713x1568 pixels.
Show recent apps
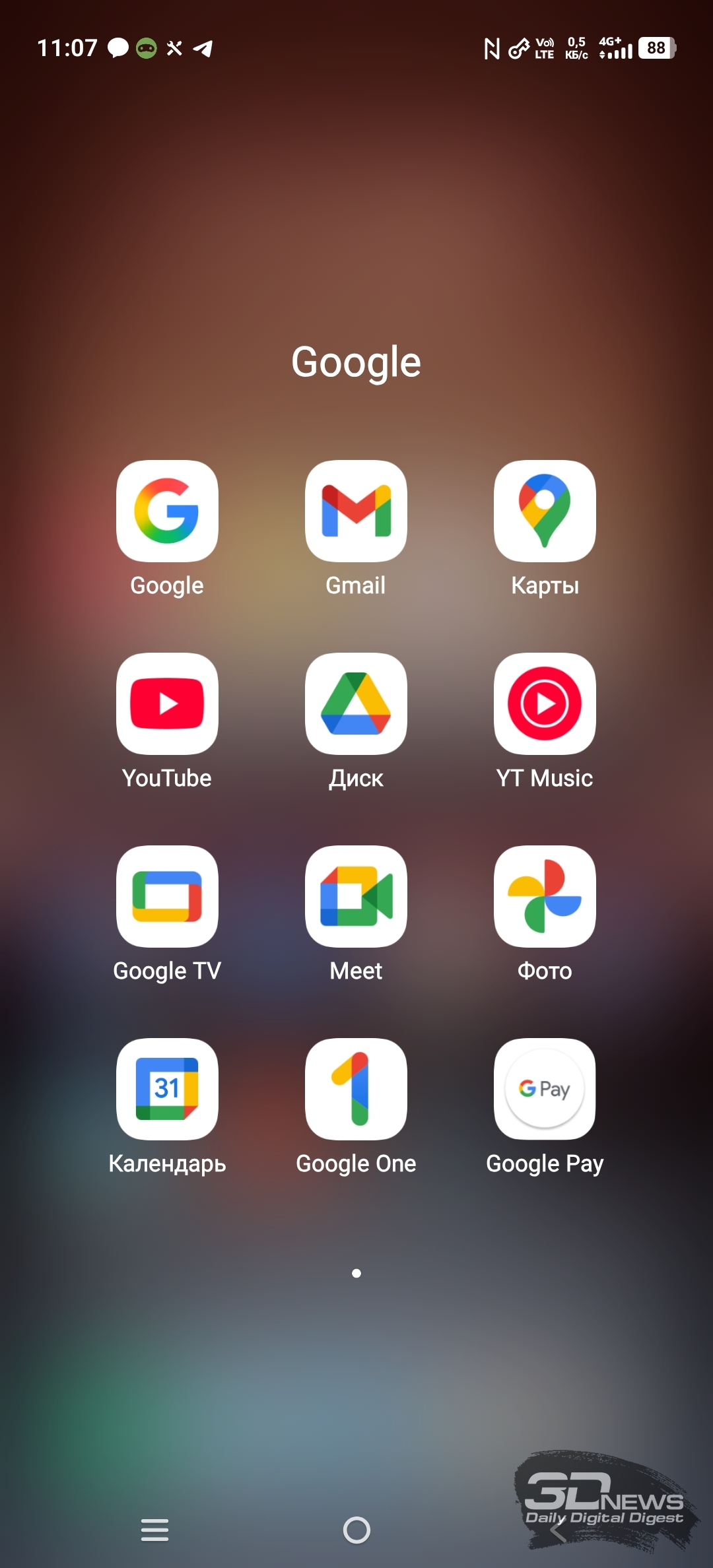click(155, 1530)
